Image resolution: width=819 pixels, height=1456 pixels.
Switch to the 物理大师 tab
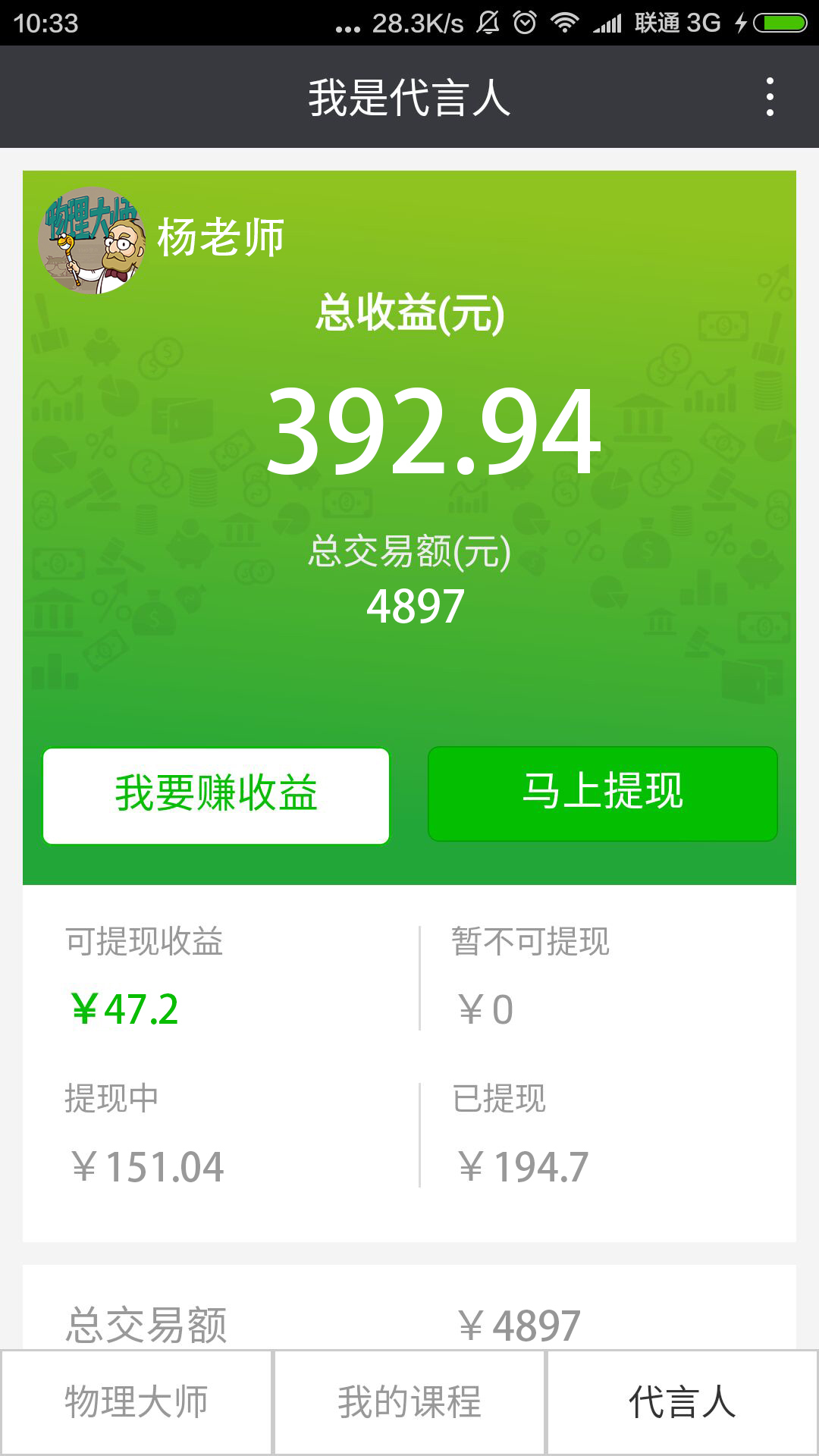click(136, 1402)
